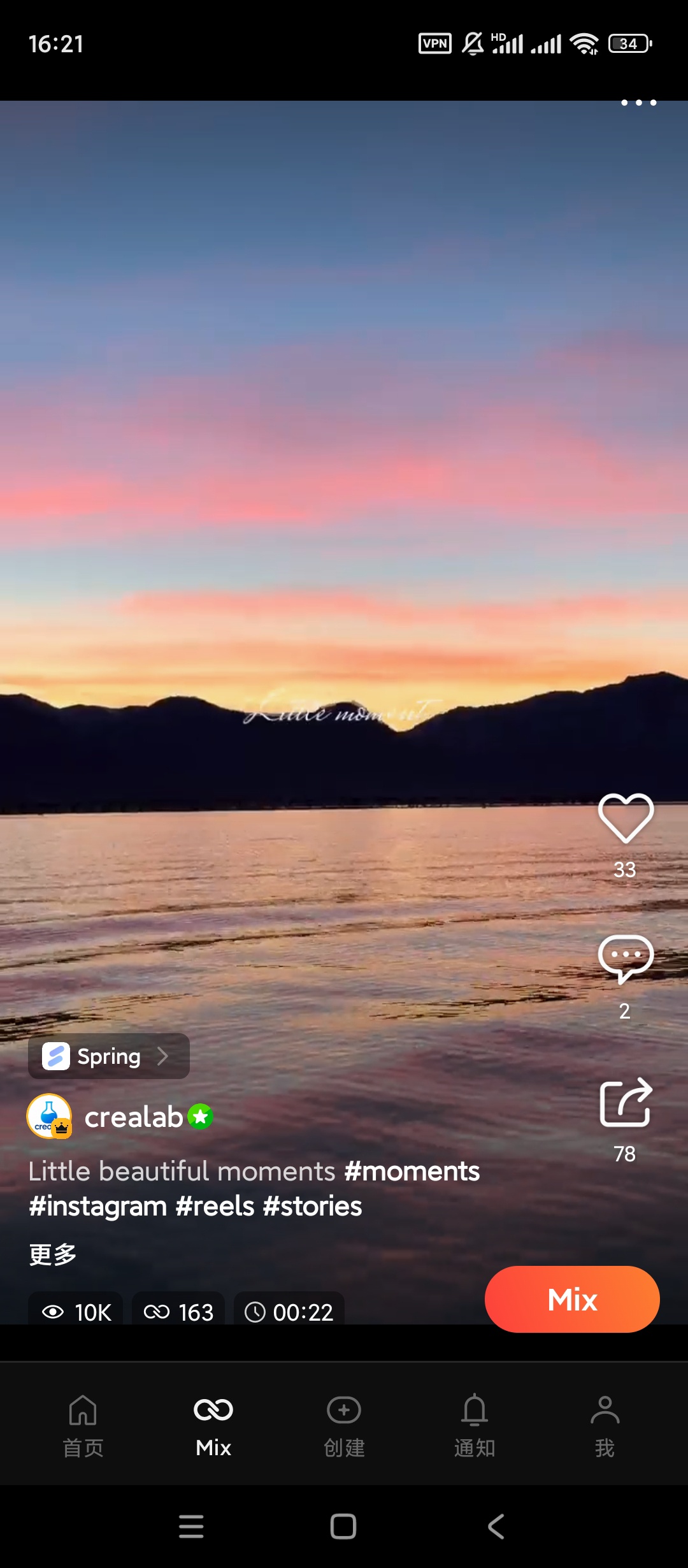Open the 通知 notifications tab
The image size is (688, 1568).
475,1425
